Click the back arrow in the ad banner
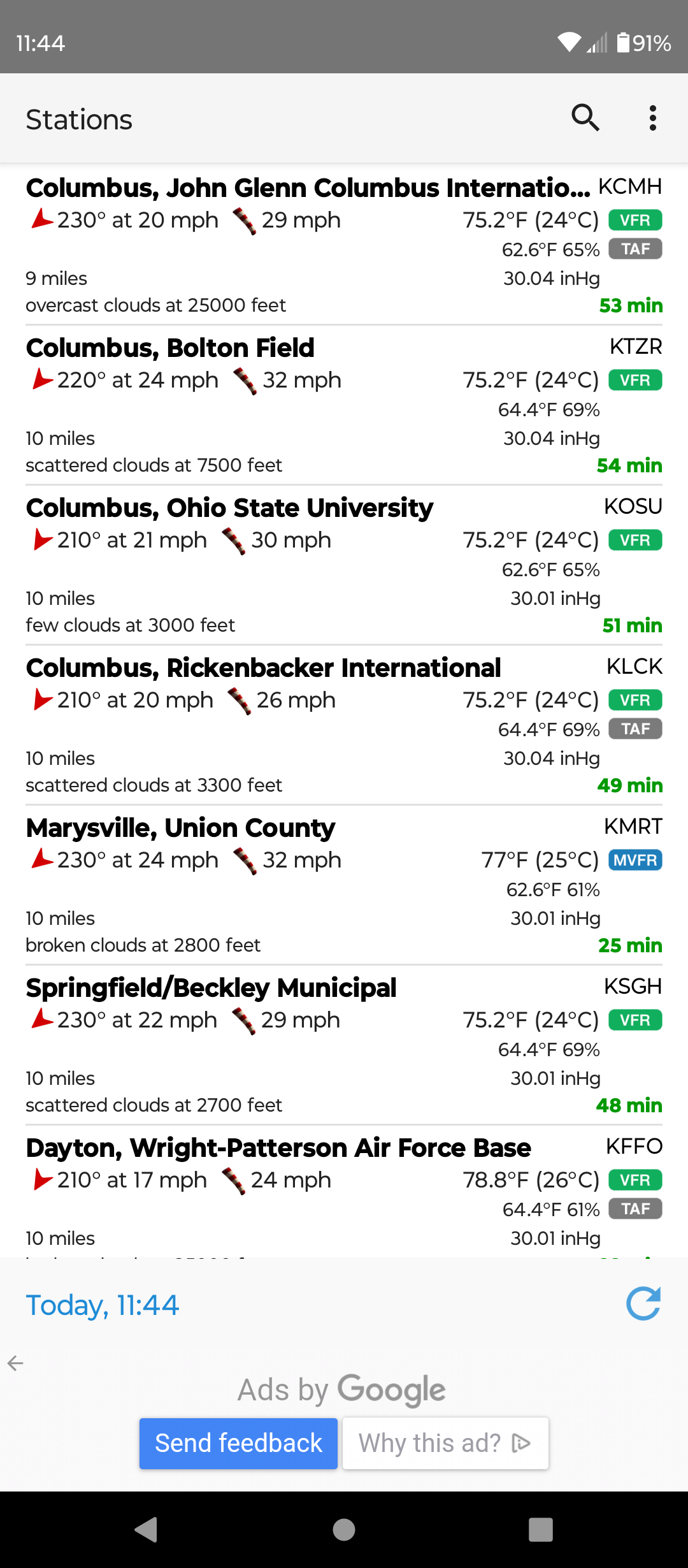 (x=16, y=1363)
